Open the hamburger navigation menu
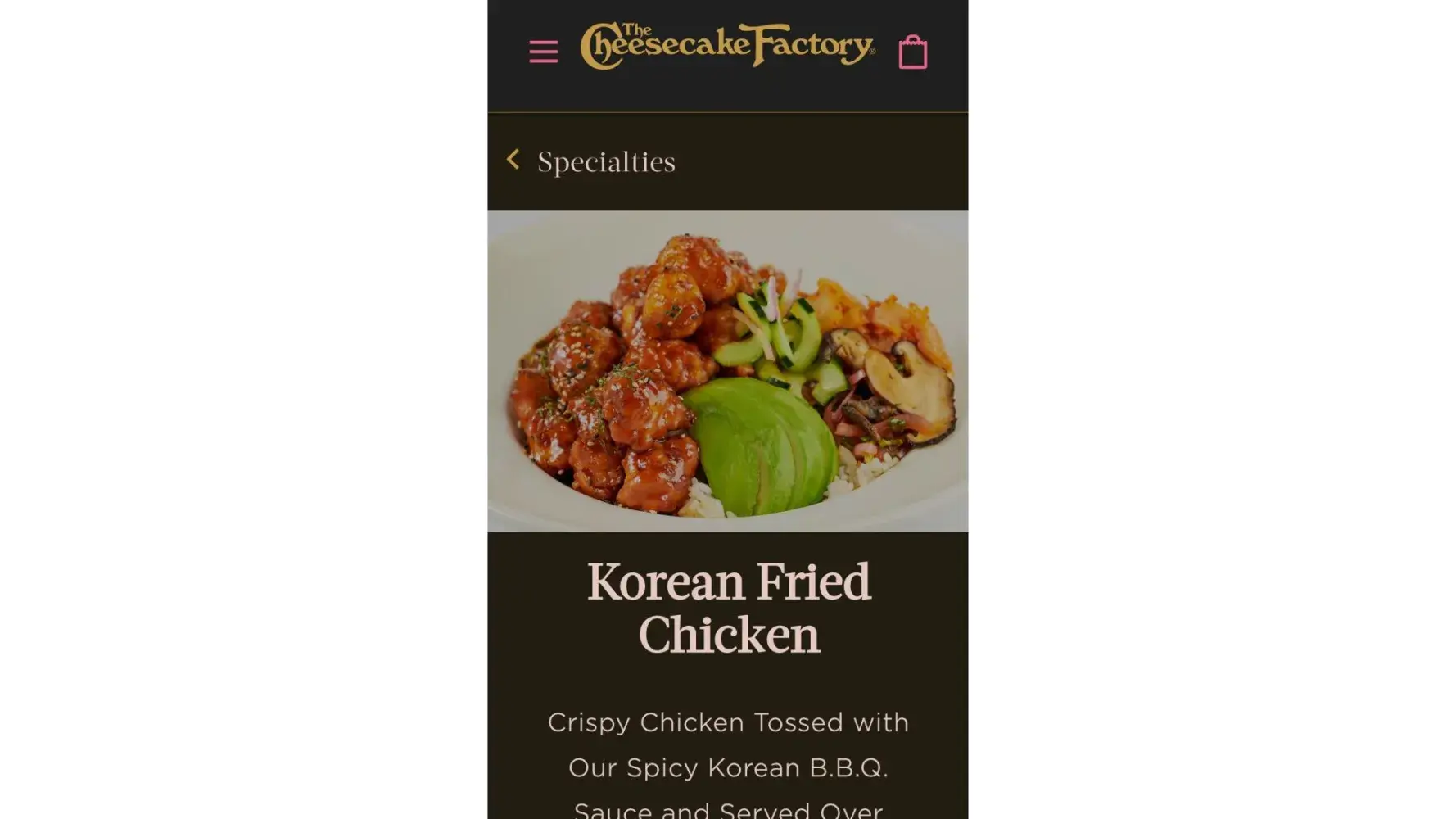The width and height of the screenshot is (1456, 819). pos(543,52)
